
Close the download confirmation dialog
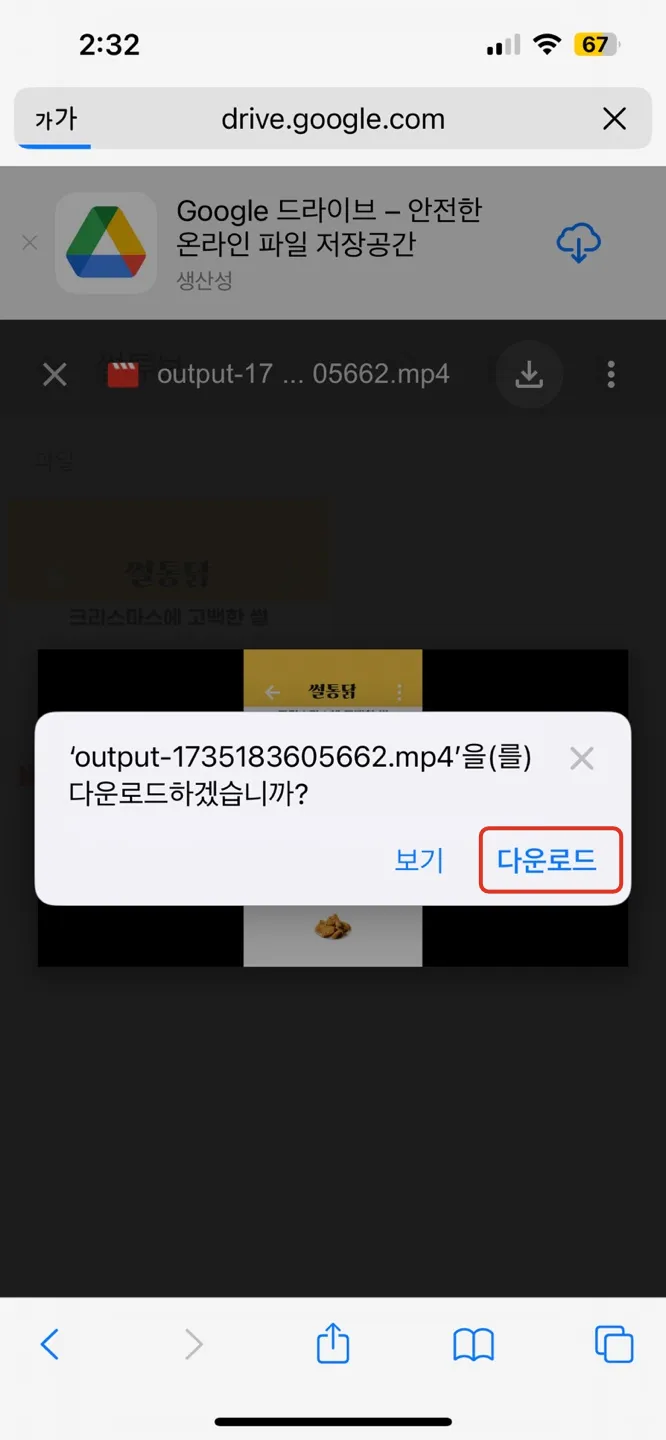pyautogui.click(x=582, y=759)
